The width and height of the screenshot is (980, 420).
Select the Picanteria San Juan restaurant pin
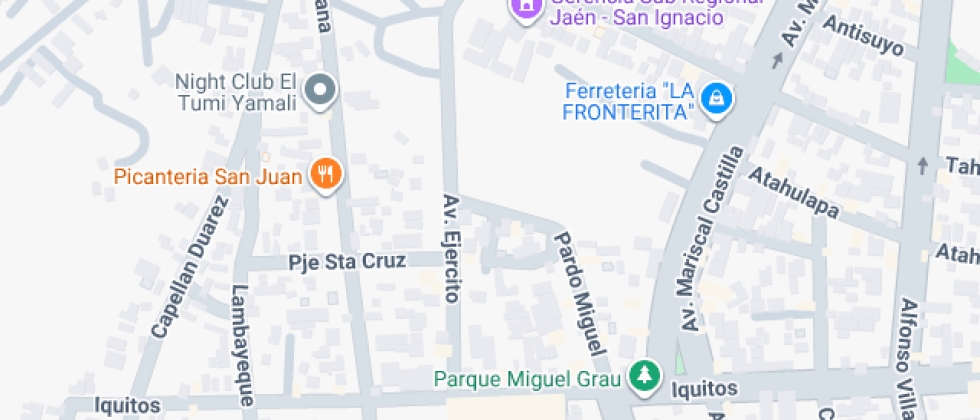[327, 176]
